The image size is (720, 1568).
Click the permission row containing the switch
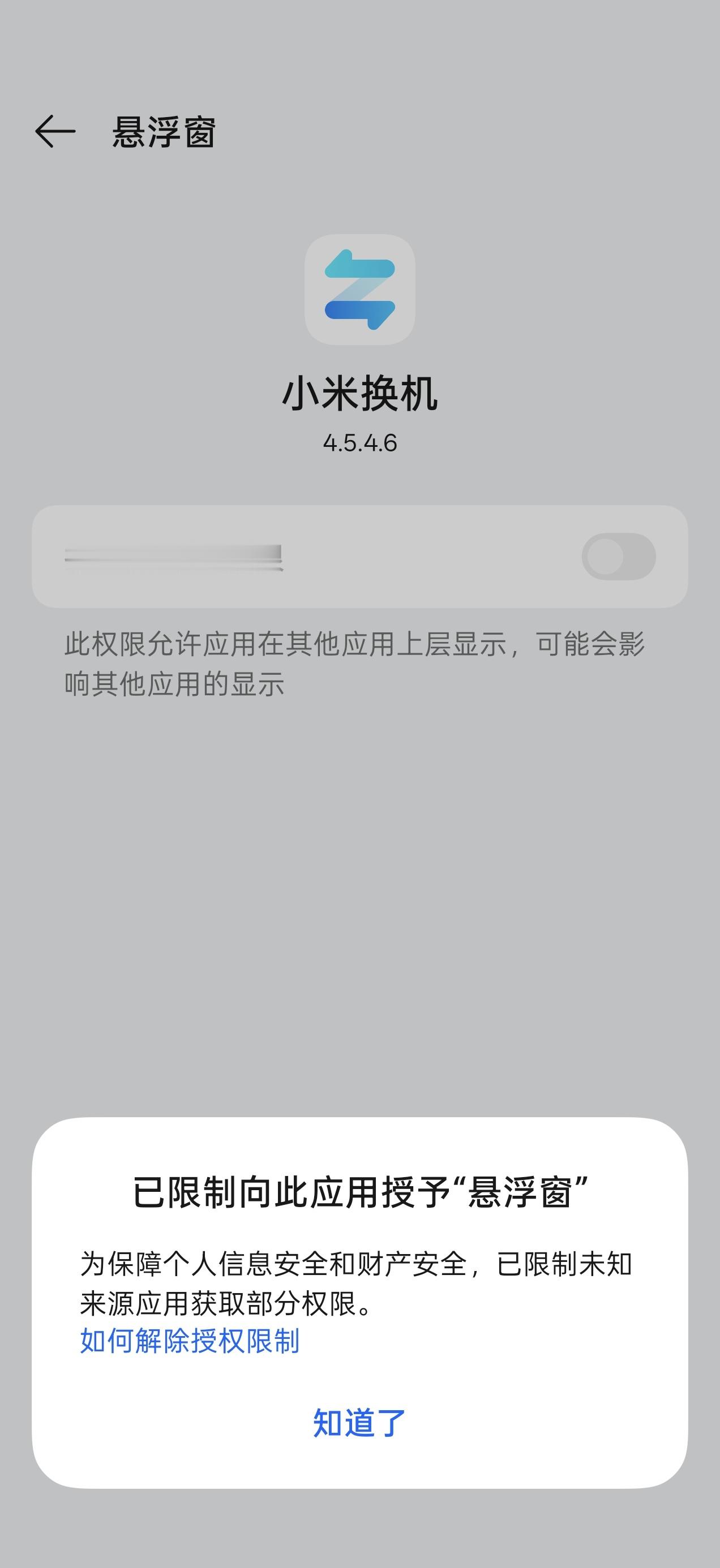click(x=360, y=555)
